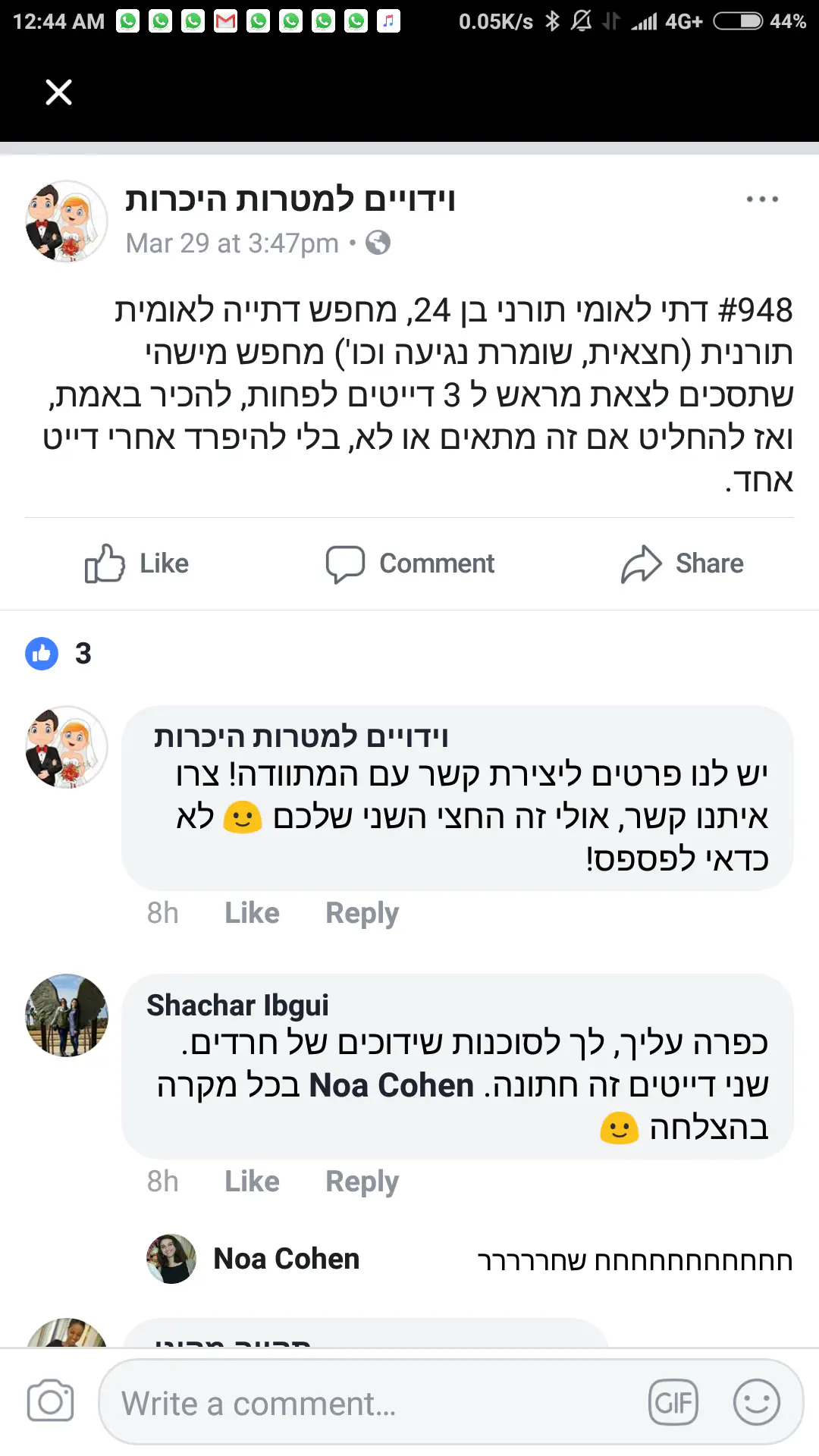Reply to Shachar Ibgui's comment
Viewport: 819px width, 1456px height.
362,1181
